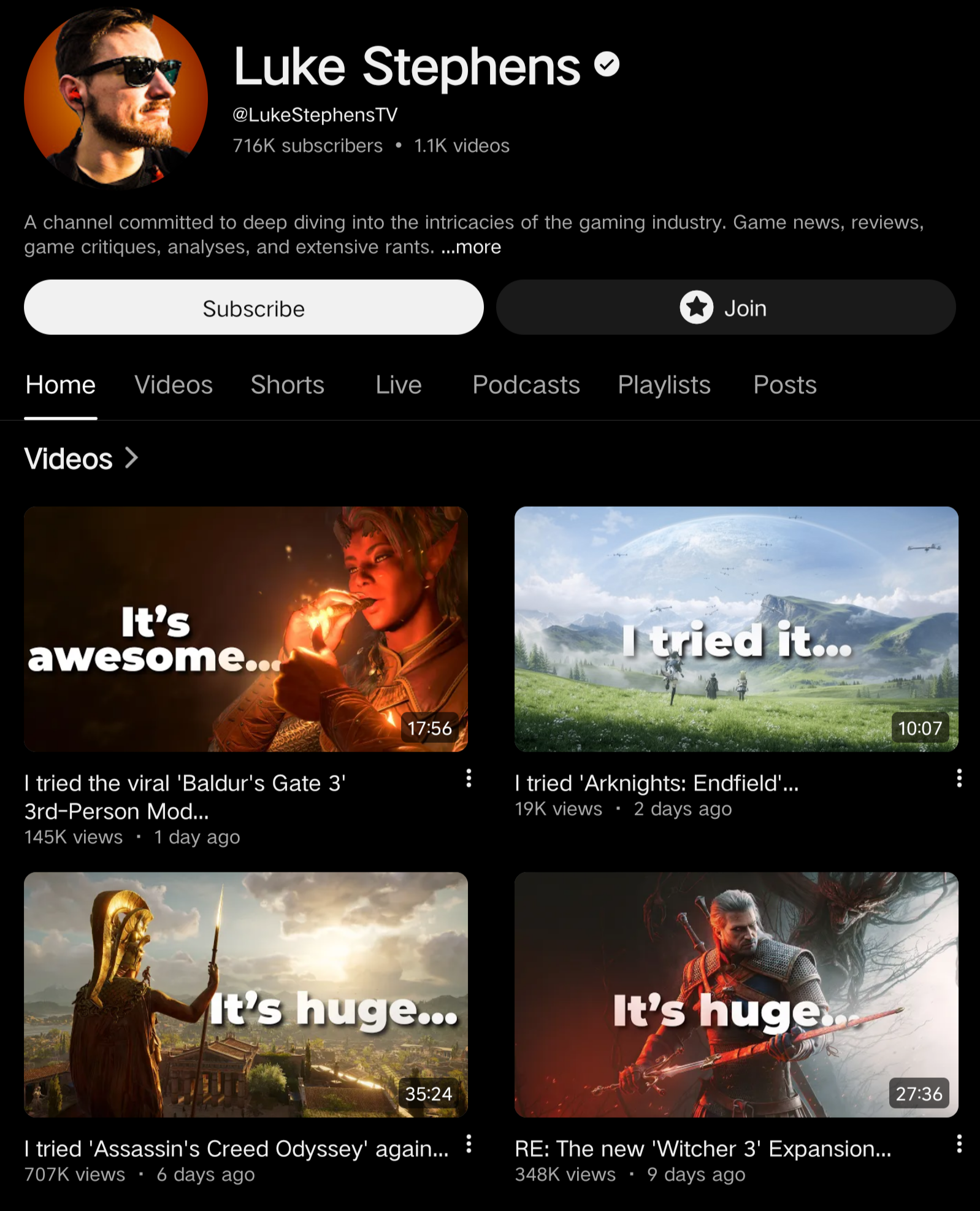The image size is (980, 1211).
Task: Expand the channel description with ...more
Action: click(471, 247)
